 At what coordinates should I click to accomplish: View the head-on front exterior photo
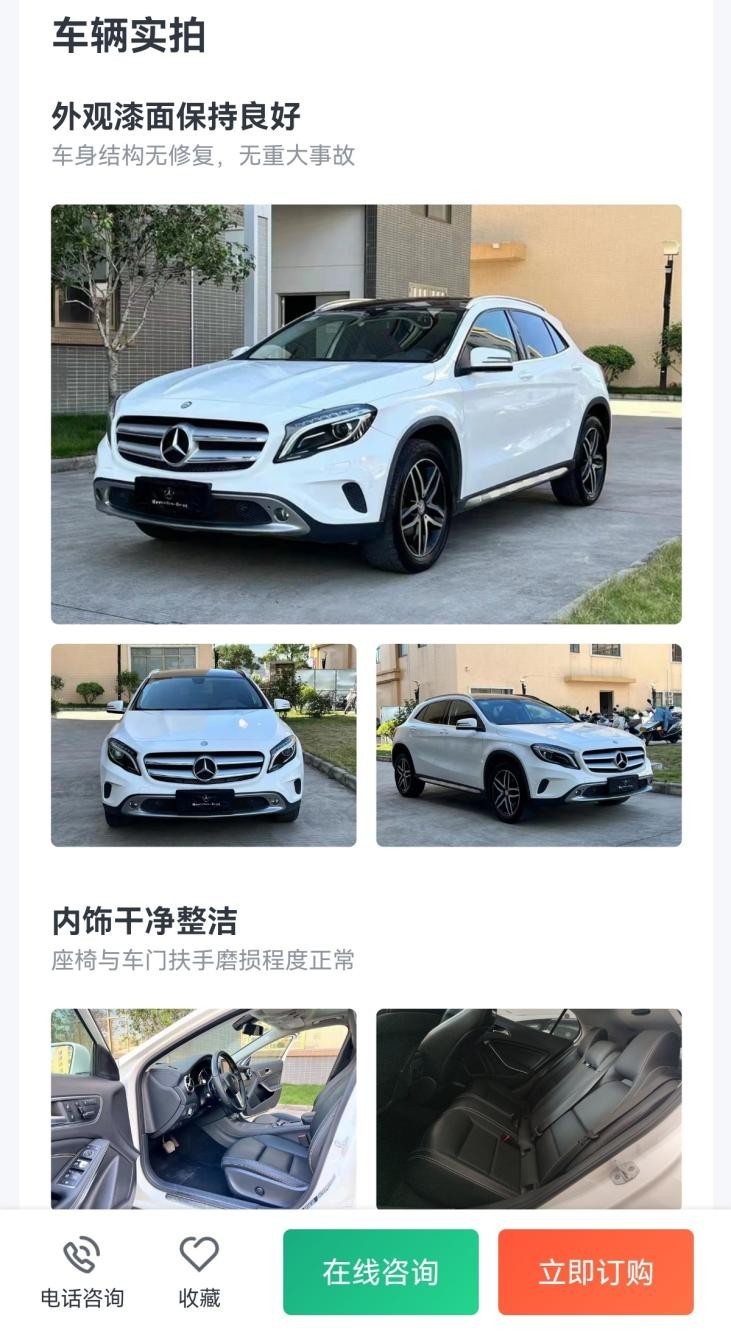[x=203, y=745]
